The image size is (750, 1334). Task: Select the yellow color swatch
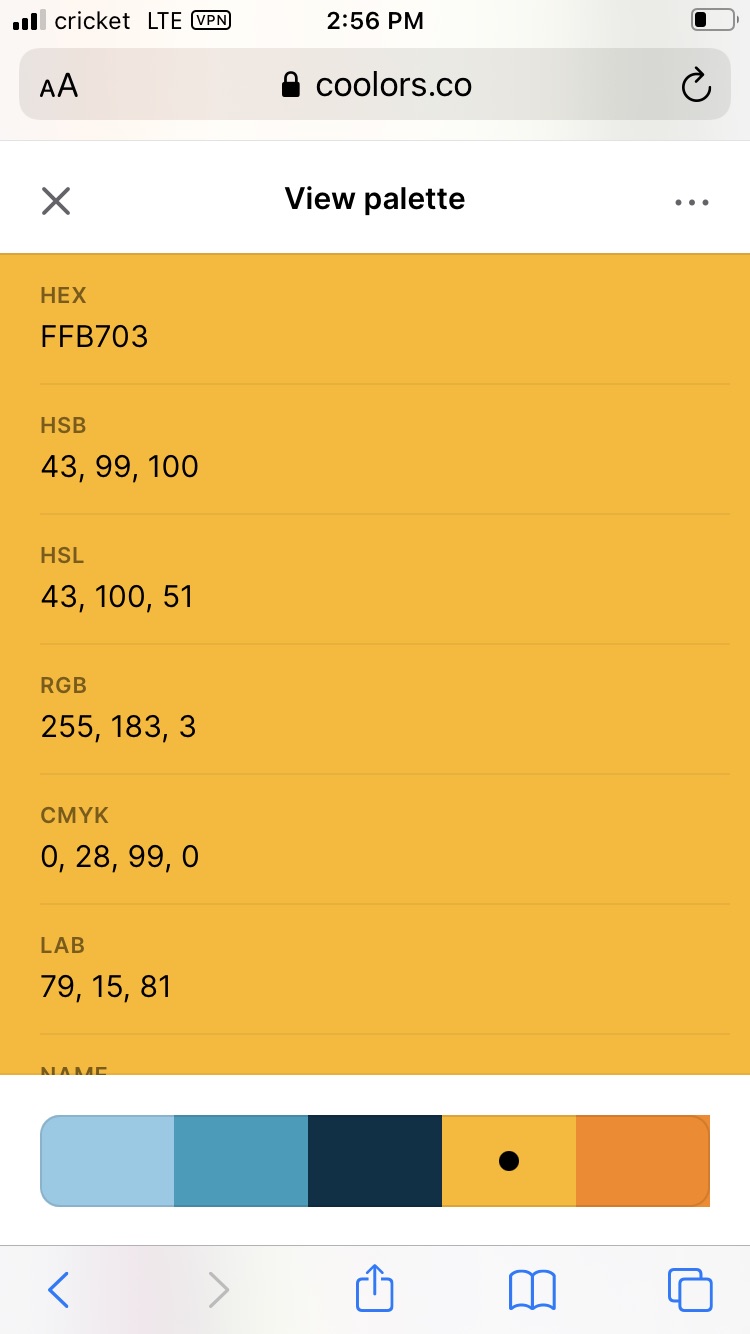(x=509, y=1161)
